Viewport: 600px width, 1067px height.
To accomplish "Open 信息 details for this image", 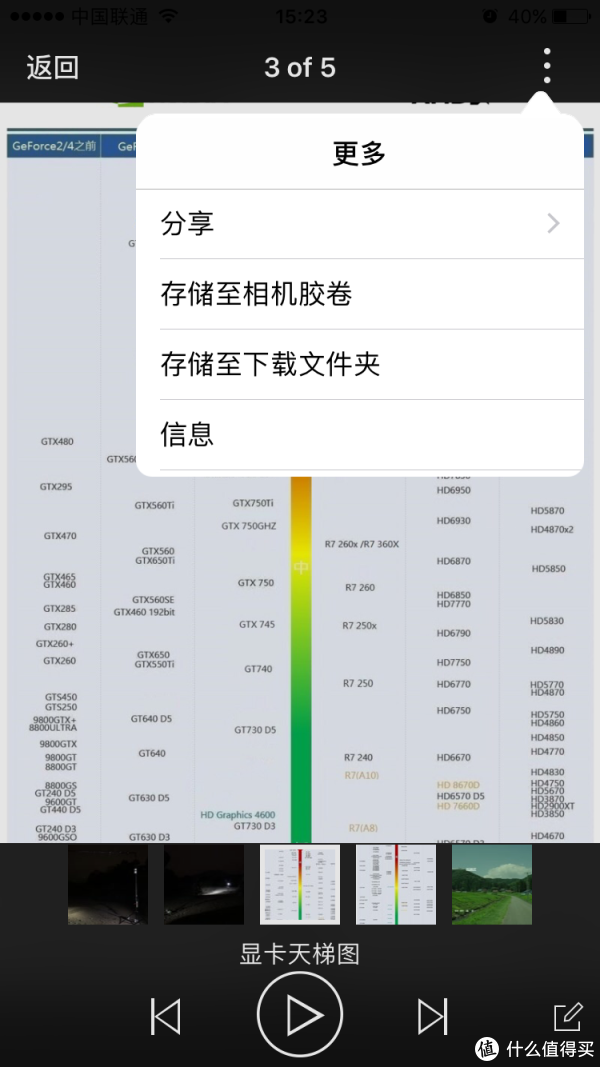I will click(x=359, y=434).
